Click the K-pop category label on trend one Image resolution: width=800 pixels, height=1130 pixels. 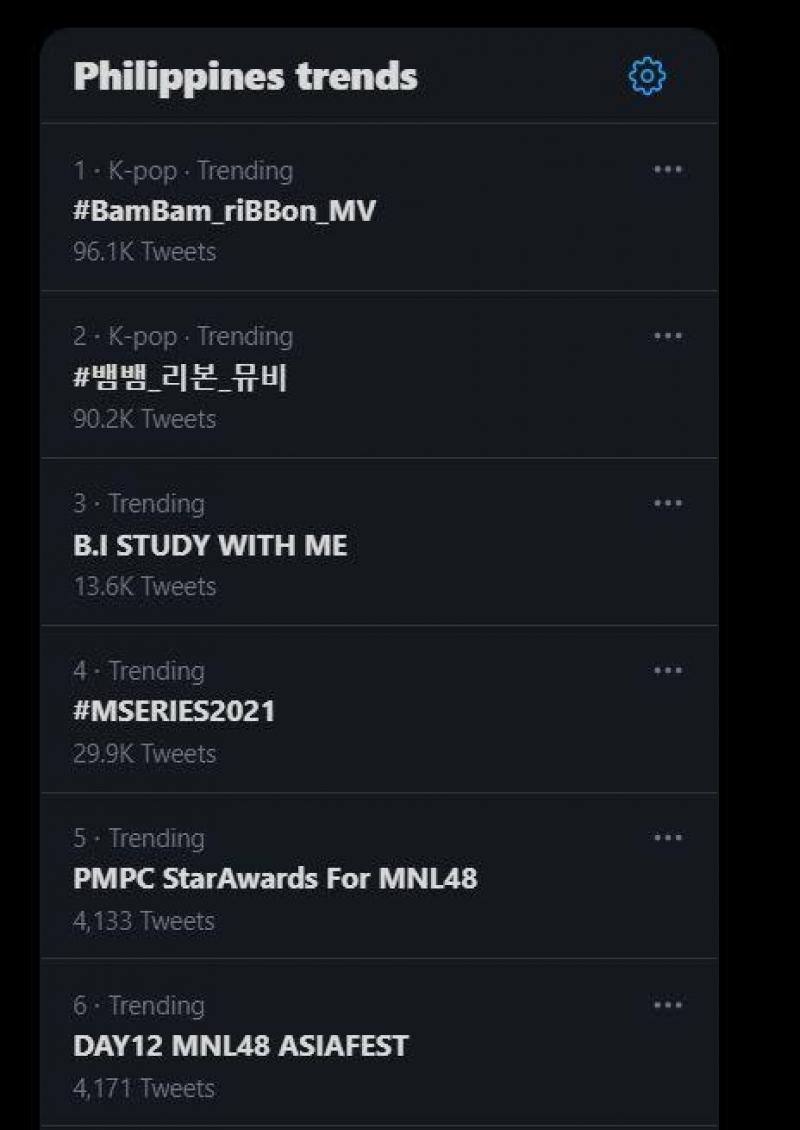tap(146, 169)
